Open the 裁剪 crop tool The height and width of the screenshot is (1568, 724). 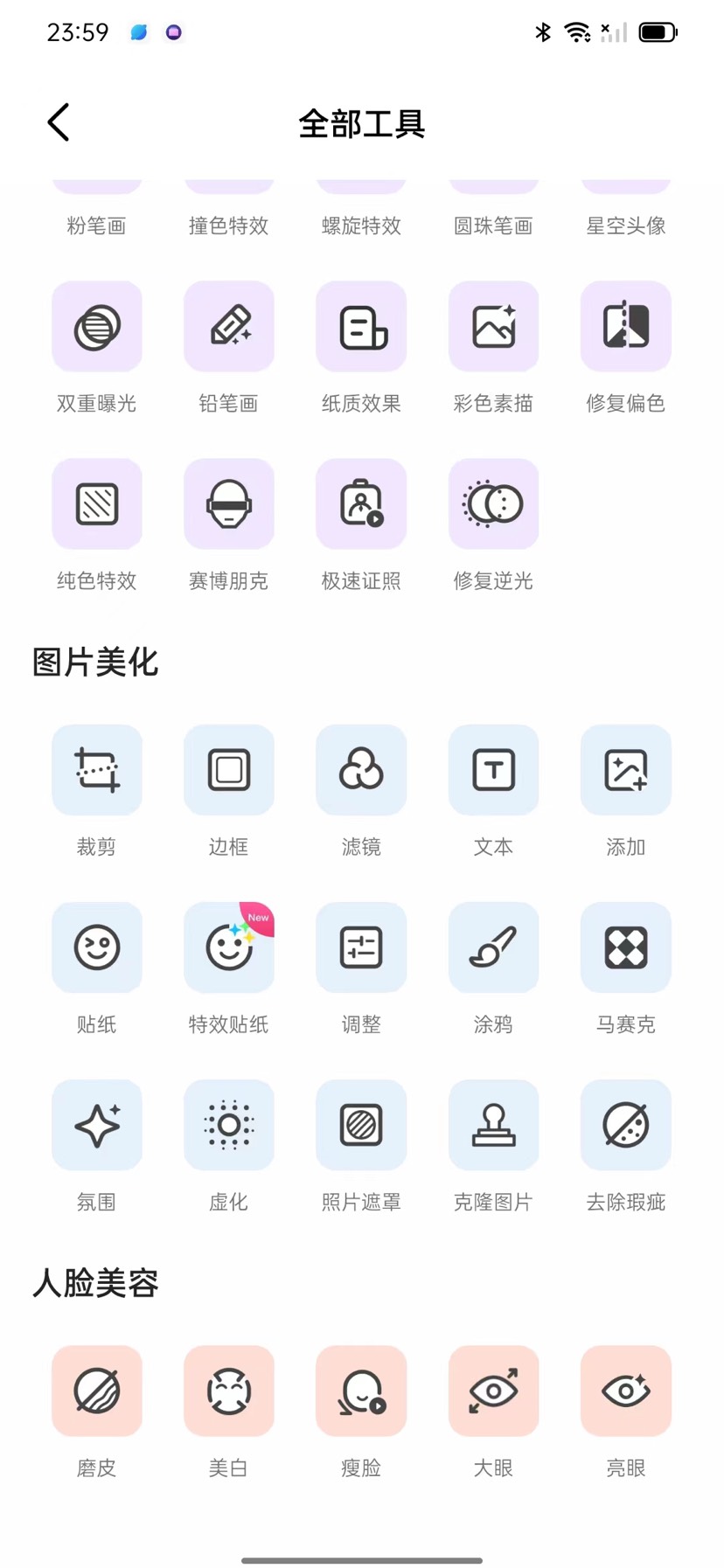(x=97, y=770)
